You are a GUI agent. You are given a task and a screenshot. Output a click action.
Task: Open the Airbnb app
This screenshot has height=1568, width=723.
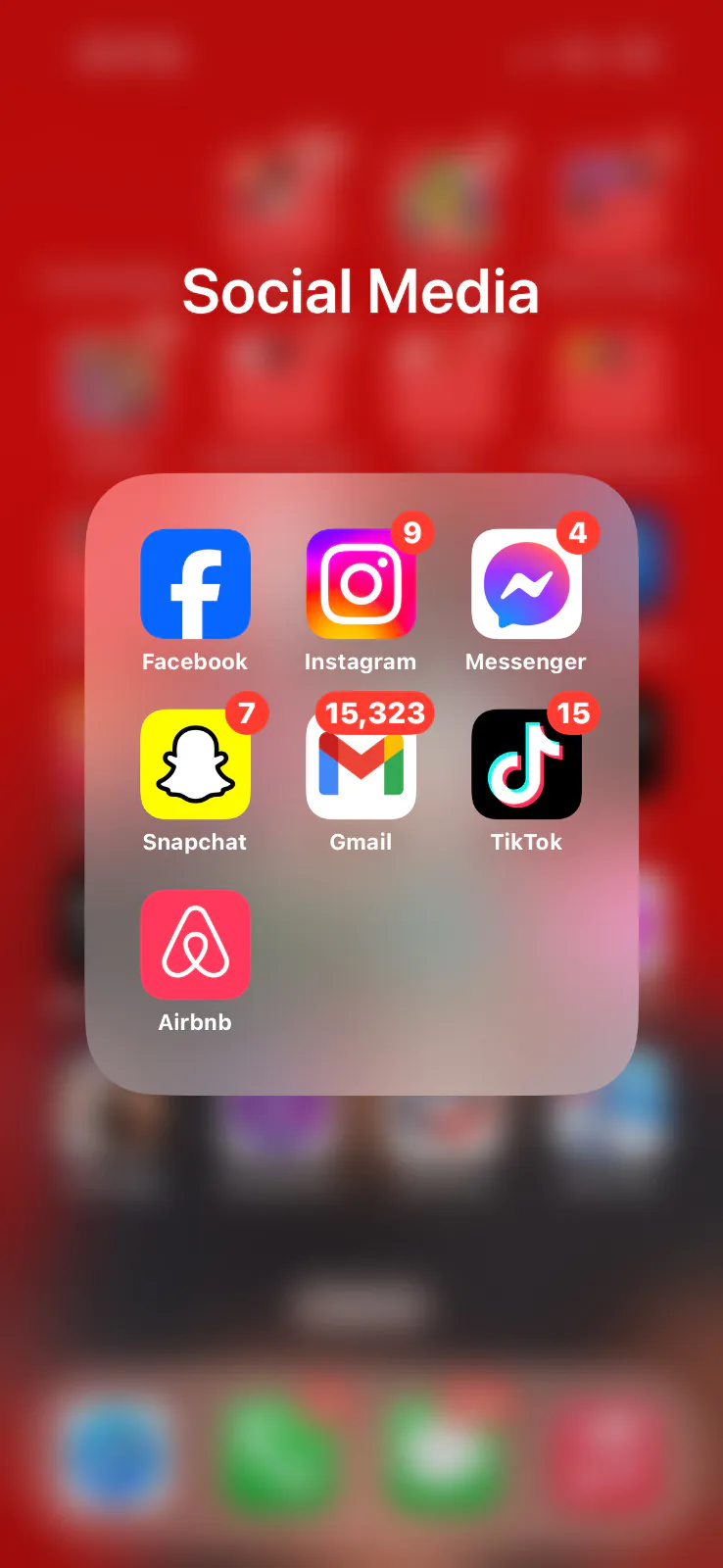195,945
